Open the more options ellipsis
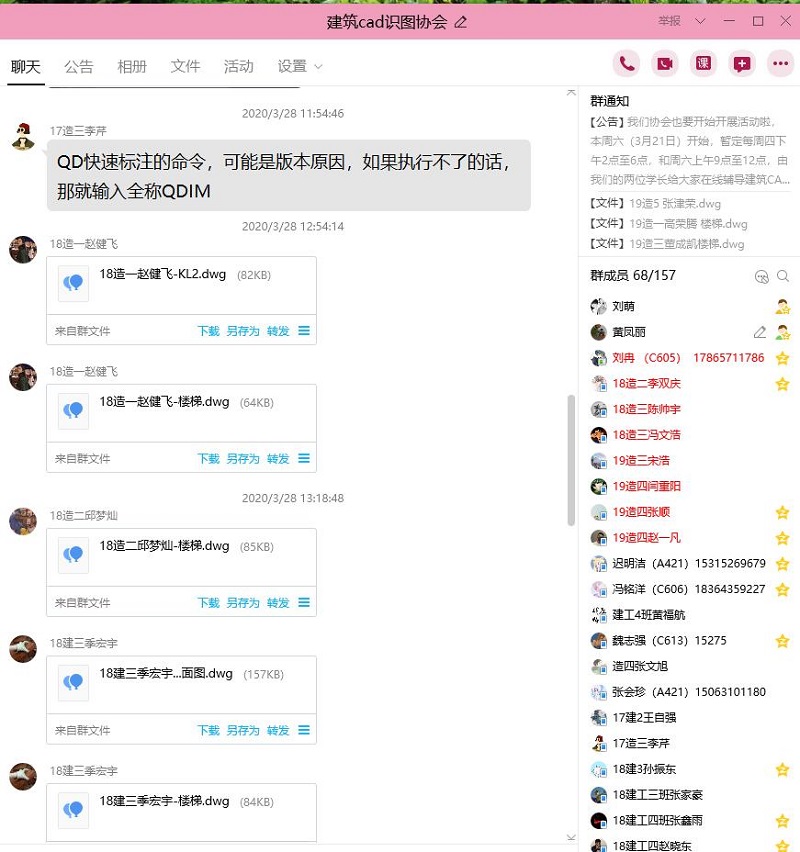This screenshot has width=800, height=852. point(780,64)
